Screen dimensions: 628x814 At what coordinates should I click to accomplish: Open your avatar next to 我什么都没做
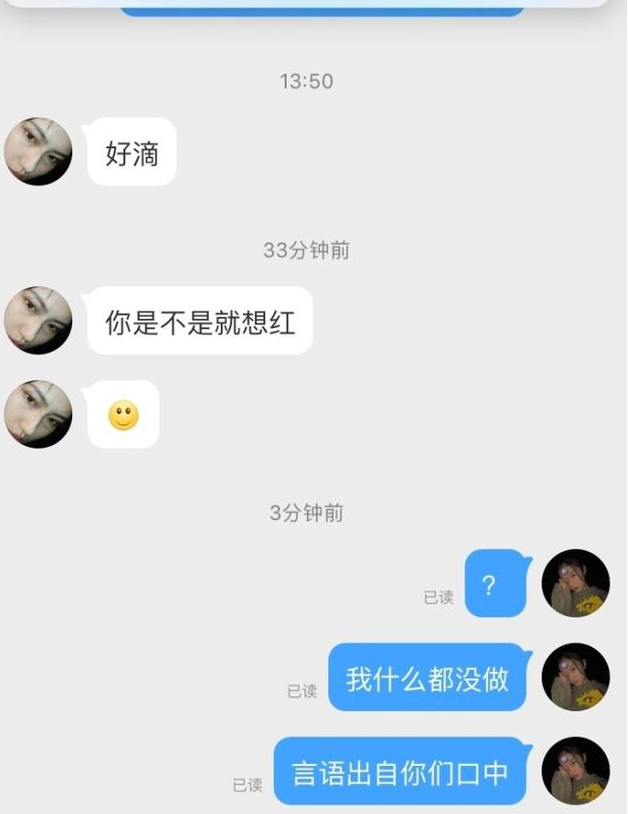(575, 677)
